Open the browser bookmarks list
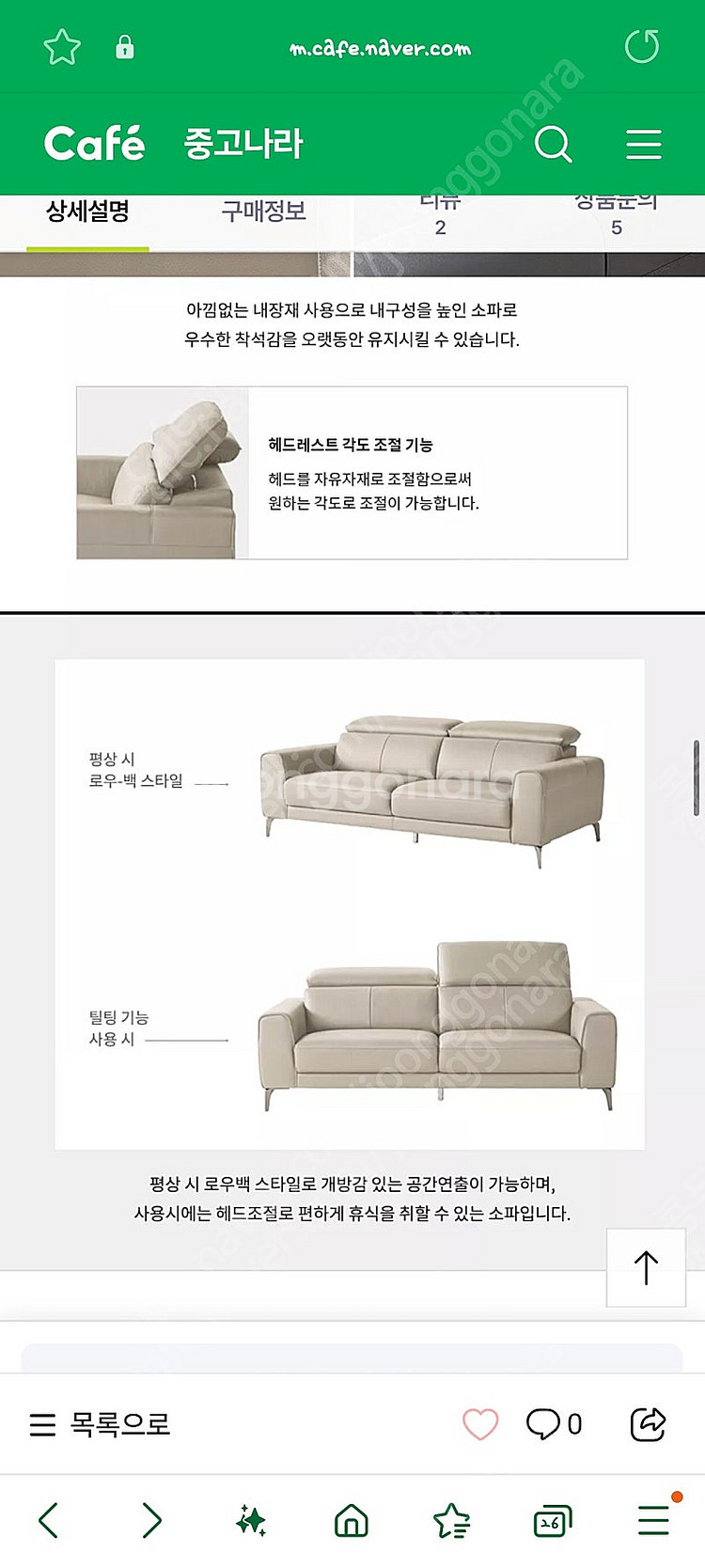Viewport: 705px width, 1568px height. tap(451, 1520)
